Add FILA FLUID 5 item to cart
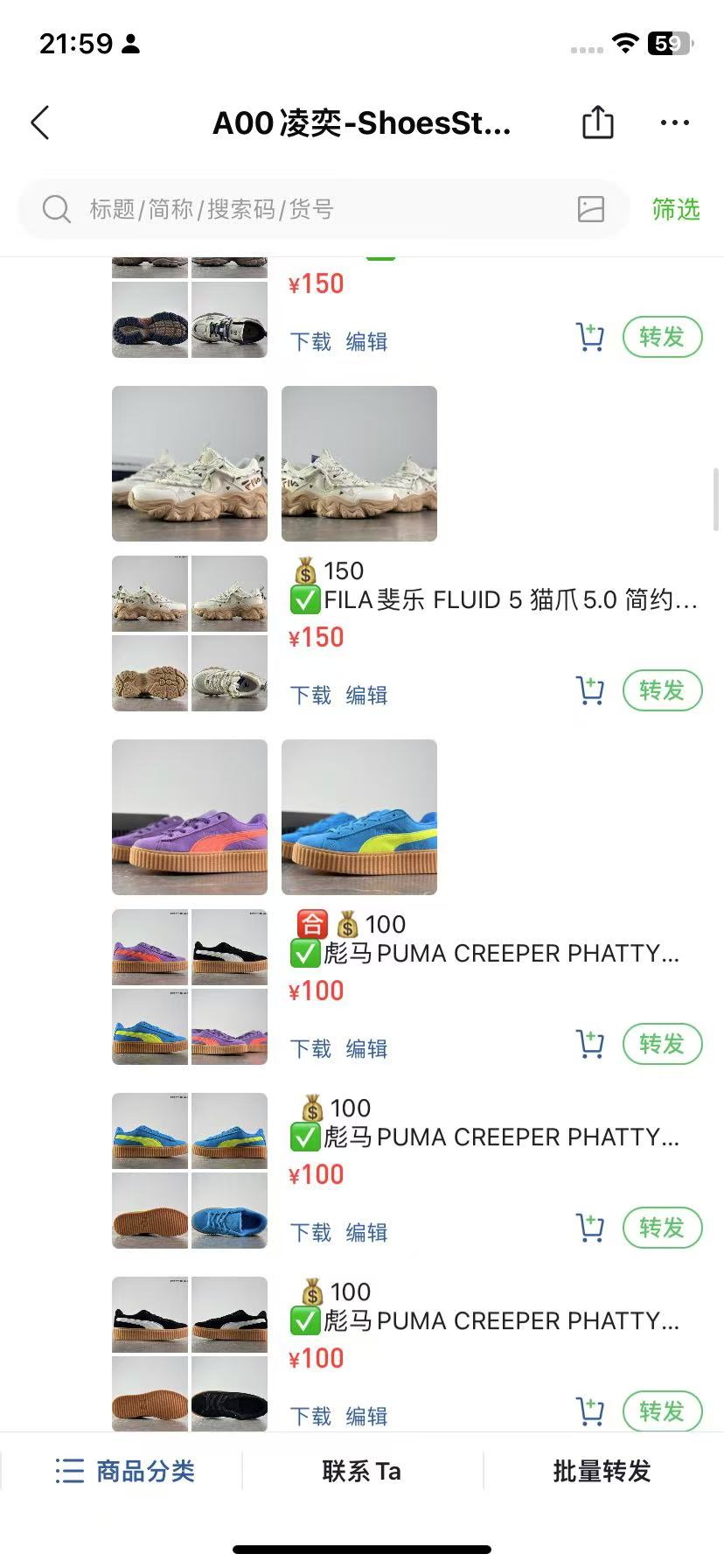 coord(590,690)
